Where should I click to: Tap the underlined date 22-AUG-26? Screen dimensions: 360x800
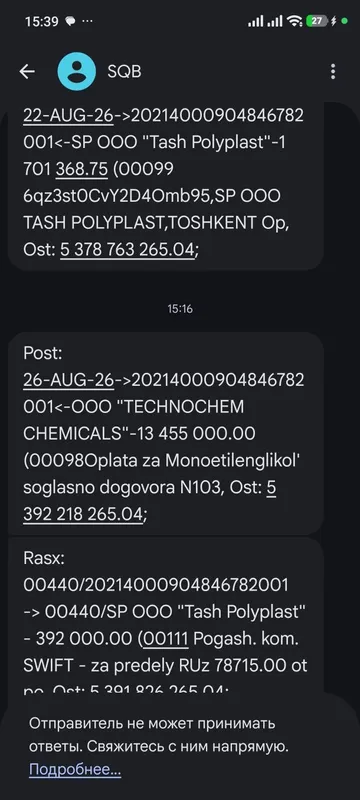tap(68, 115)
